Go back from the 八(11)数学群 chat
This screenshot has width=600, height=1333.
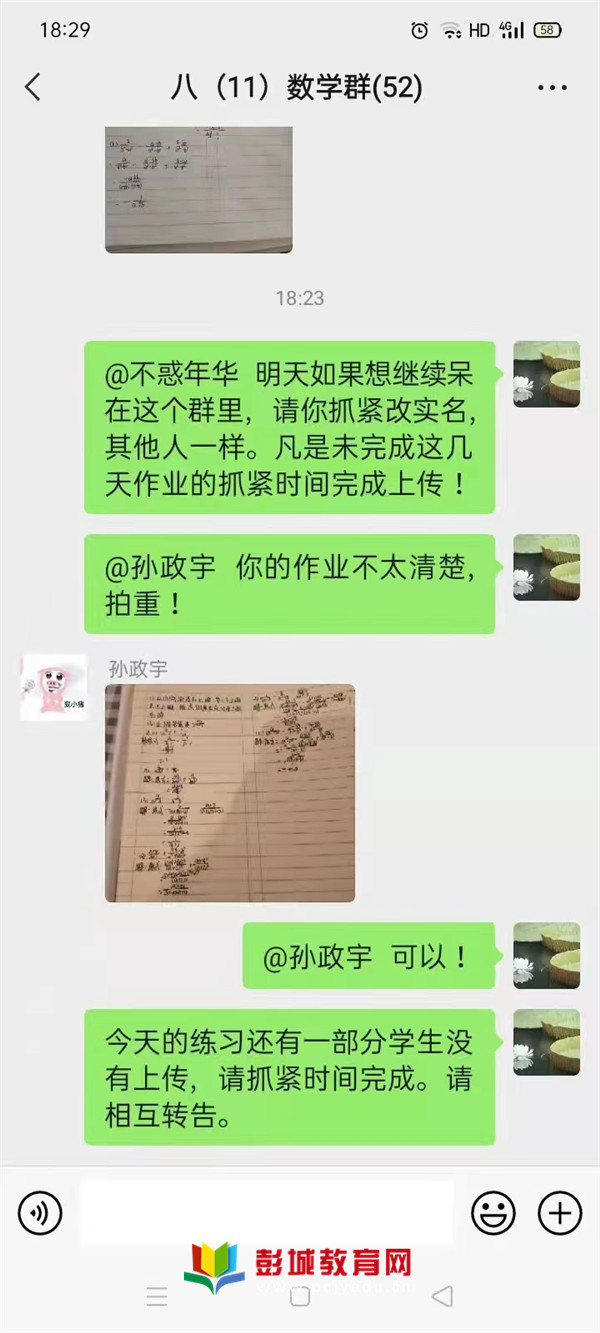pyautogui.click(x=33, y=87)
